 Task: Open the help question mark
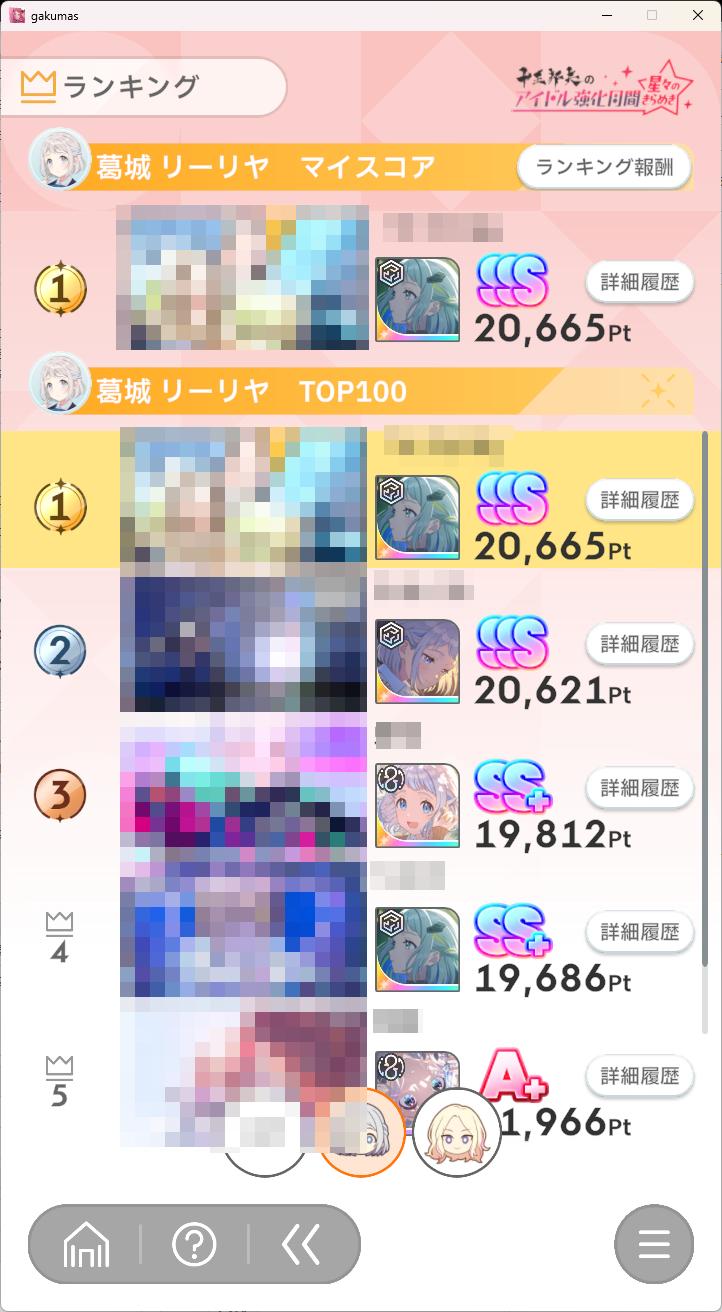pos(194,1245)
